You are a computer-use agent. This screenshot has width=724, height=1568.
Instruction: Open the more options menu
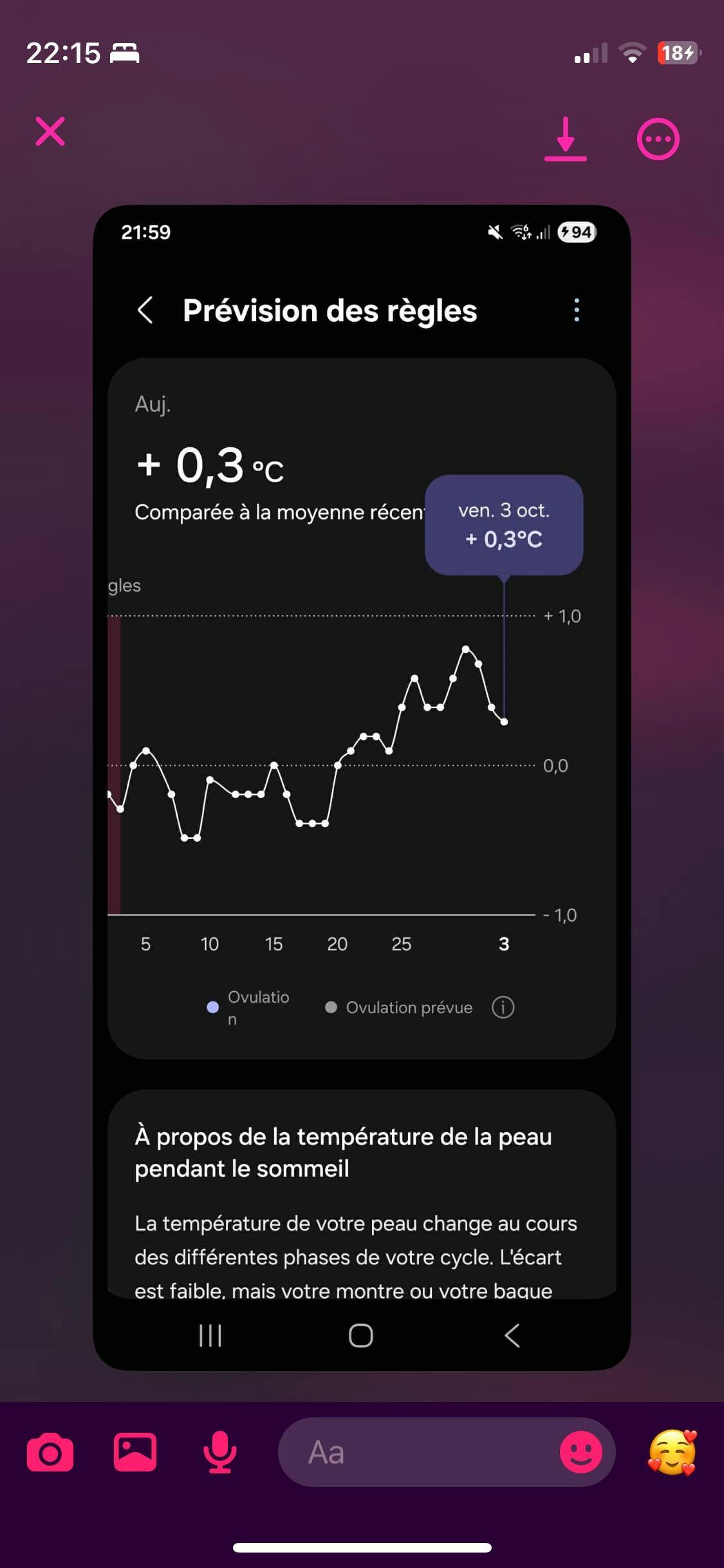coord(658,138)
